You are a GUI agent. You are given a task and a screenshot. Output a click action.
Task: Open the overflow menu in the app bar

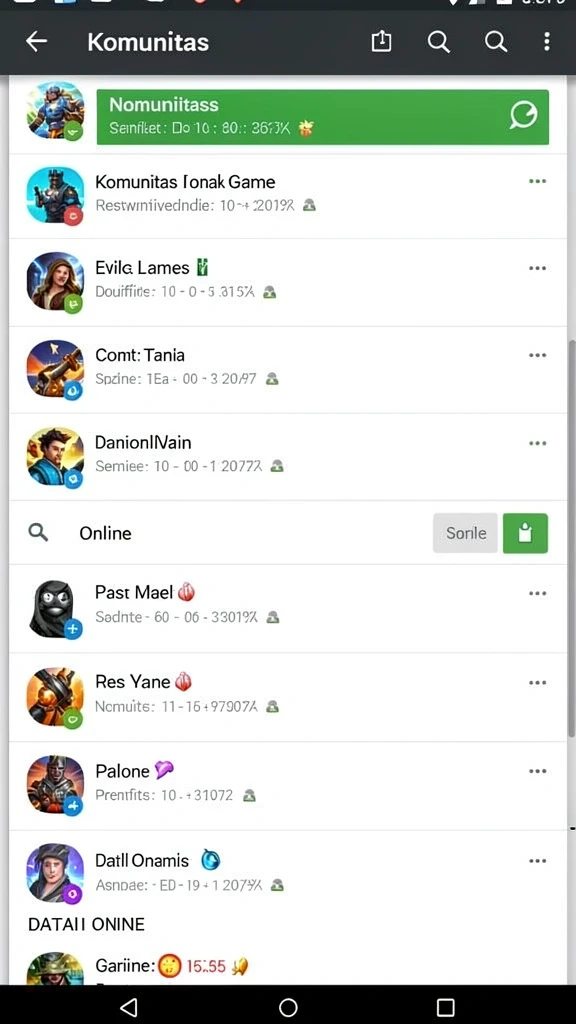pyautogui.click(x=547, y=42)
